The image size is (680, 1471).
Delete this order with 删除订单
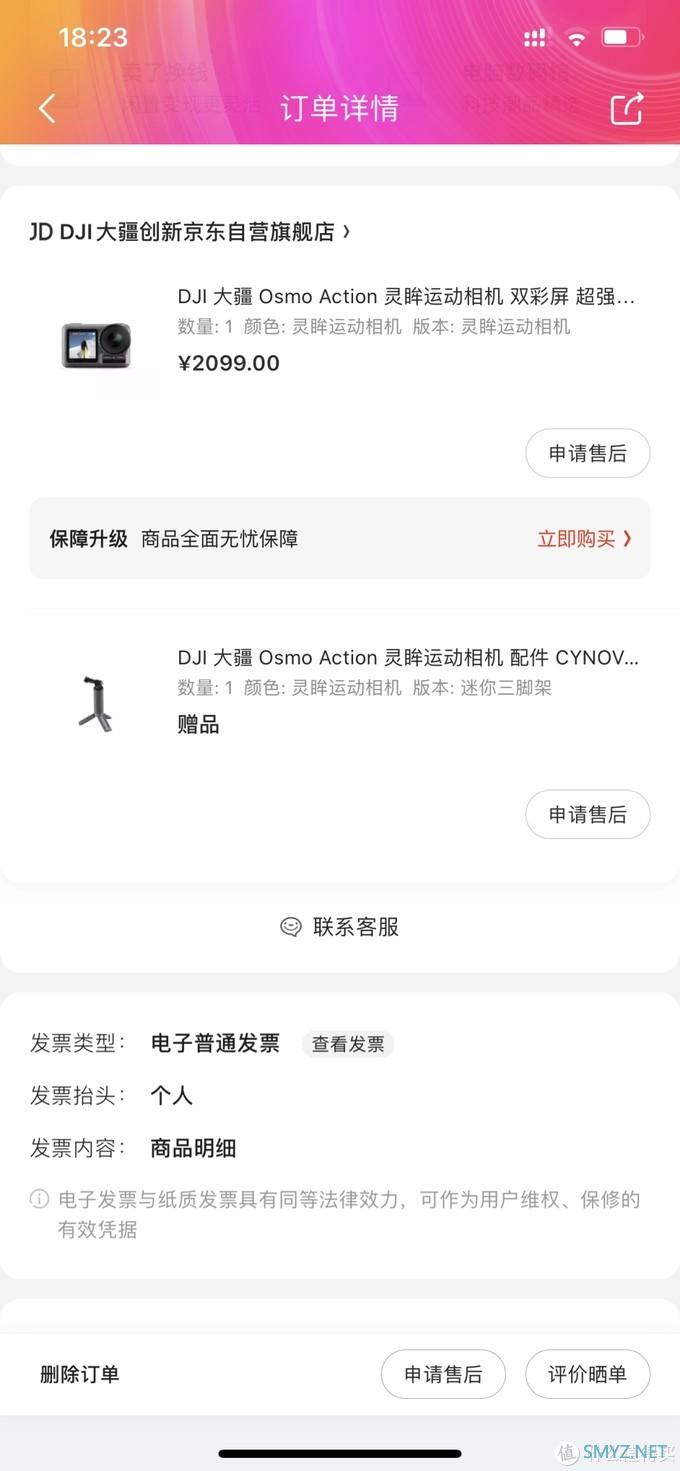[80, 1375]
